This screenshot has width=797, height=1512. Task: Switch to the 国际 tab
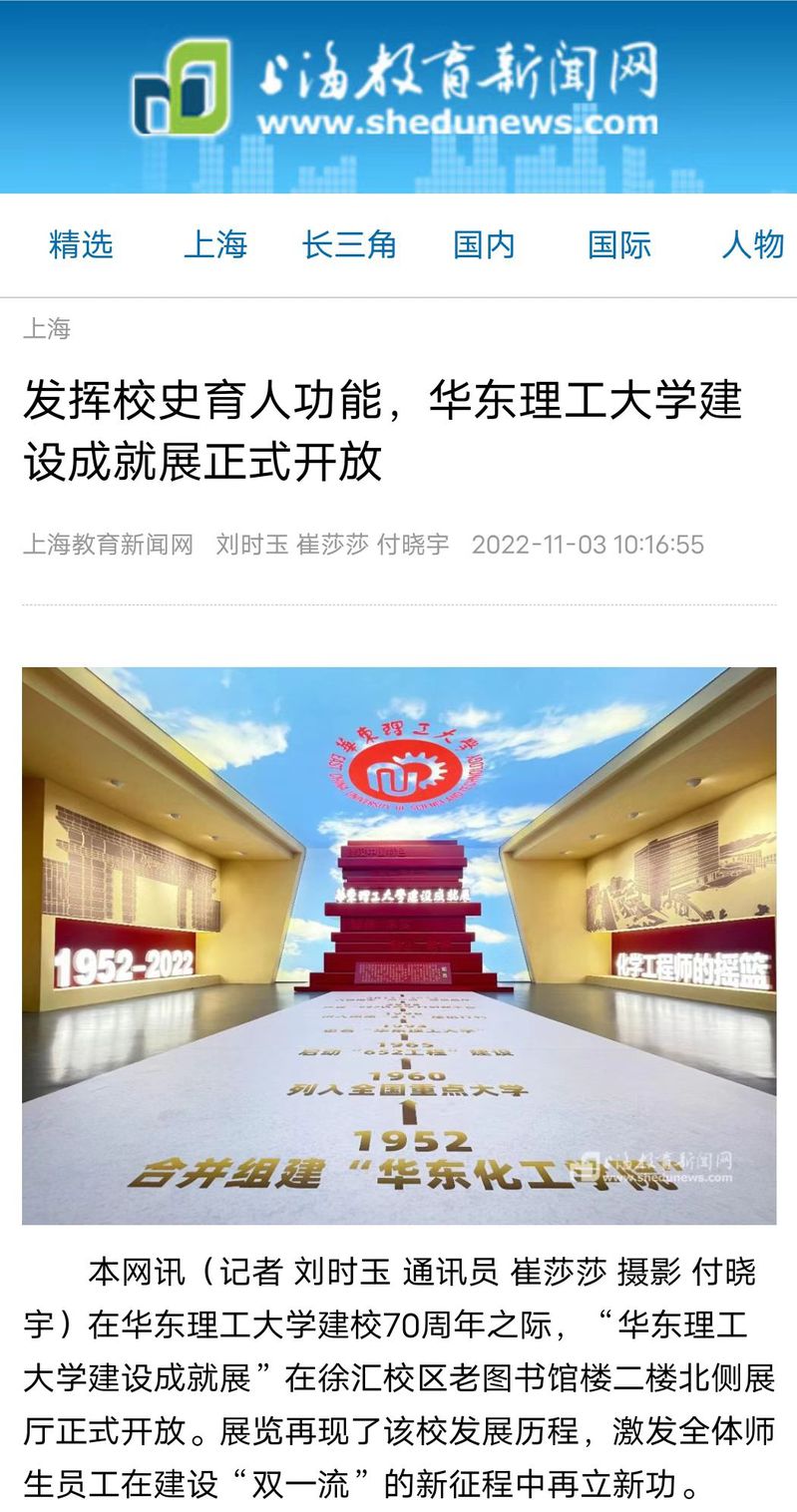[x=618, y=244]
